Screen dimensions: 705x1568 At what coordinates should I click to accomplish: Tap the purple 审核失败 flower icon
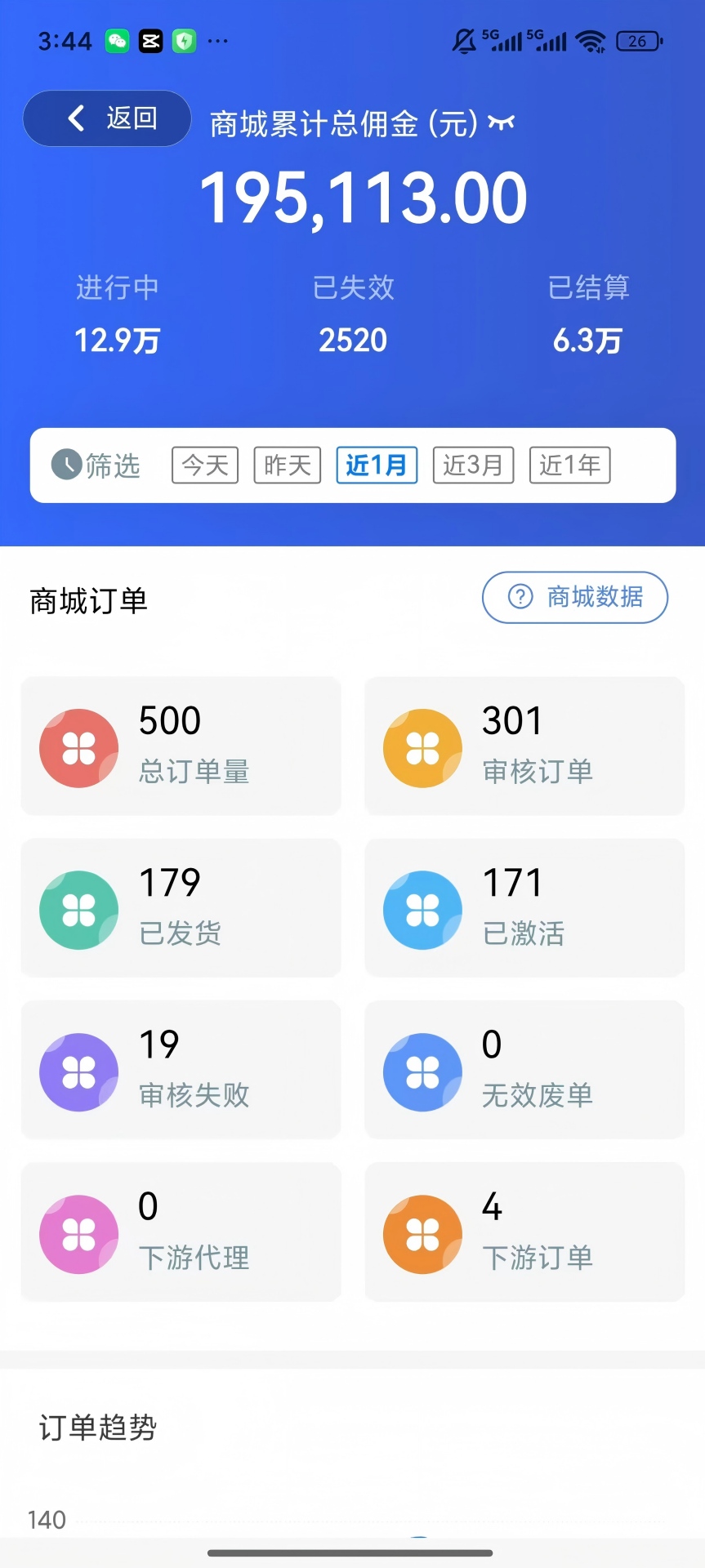tap(78, 1071)
